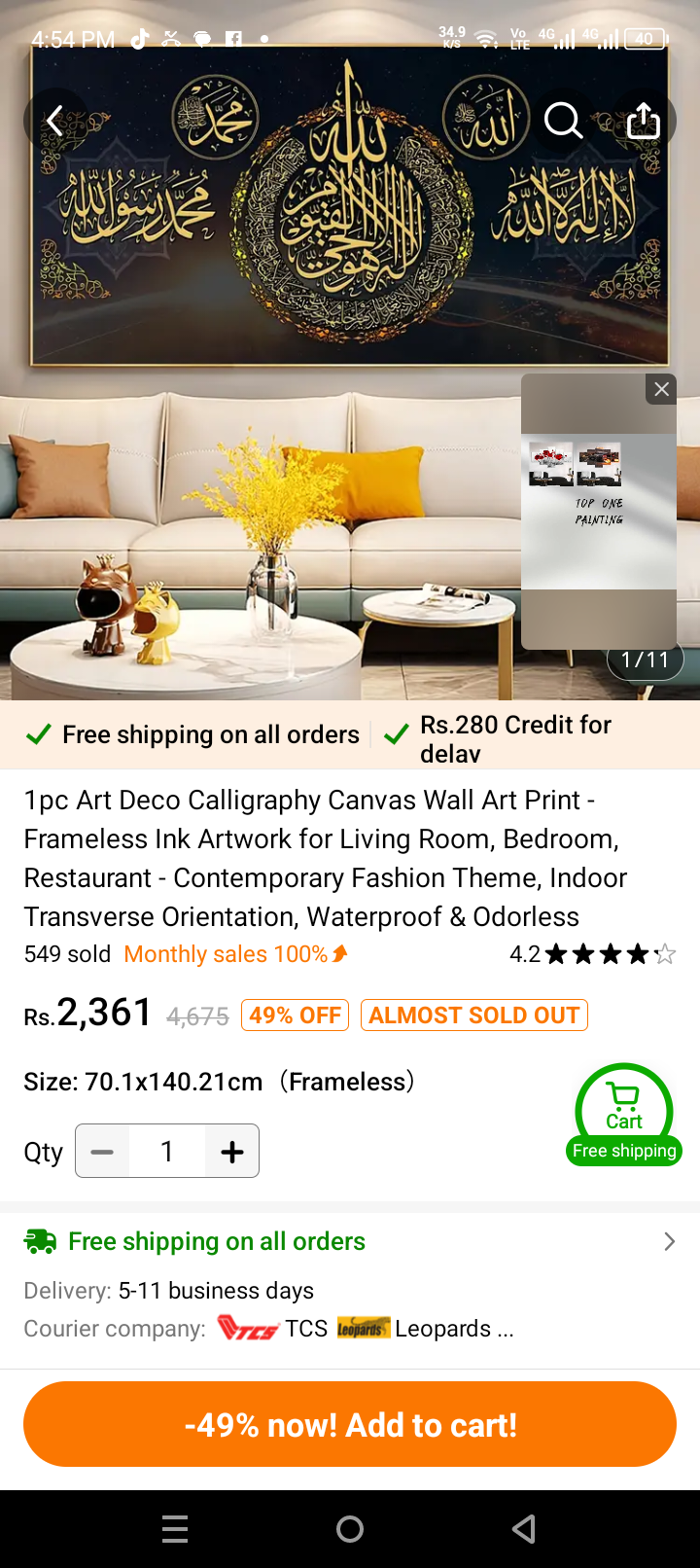Tap -49% now! Add to cart! button
Image resolution: width=700 pixels, height=1568 pixels.
(350, 1424)
